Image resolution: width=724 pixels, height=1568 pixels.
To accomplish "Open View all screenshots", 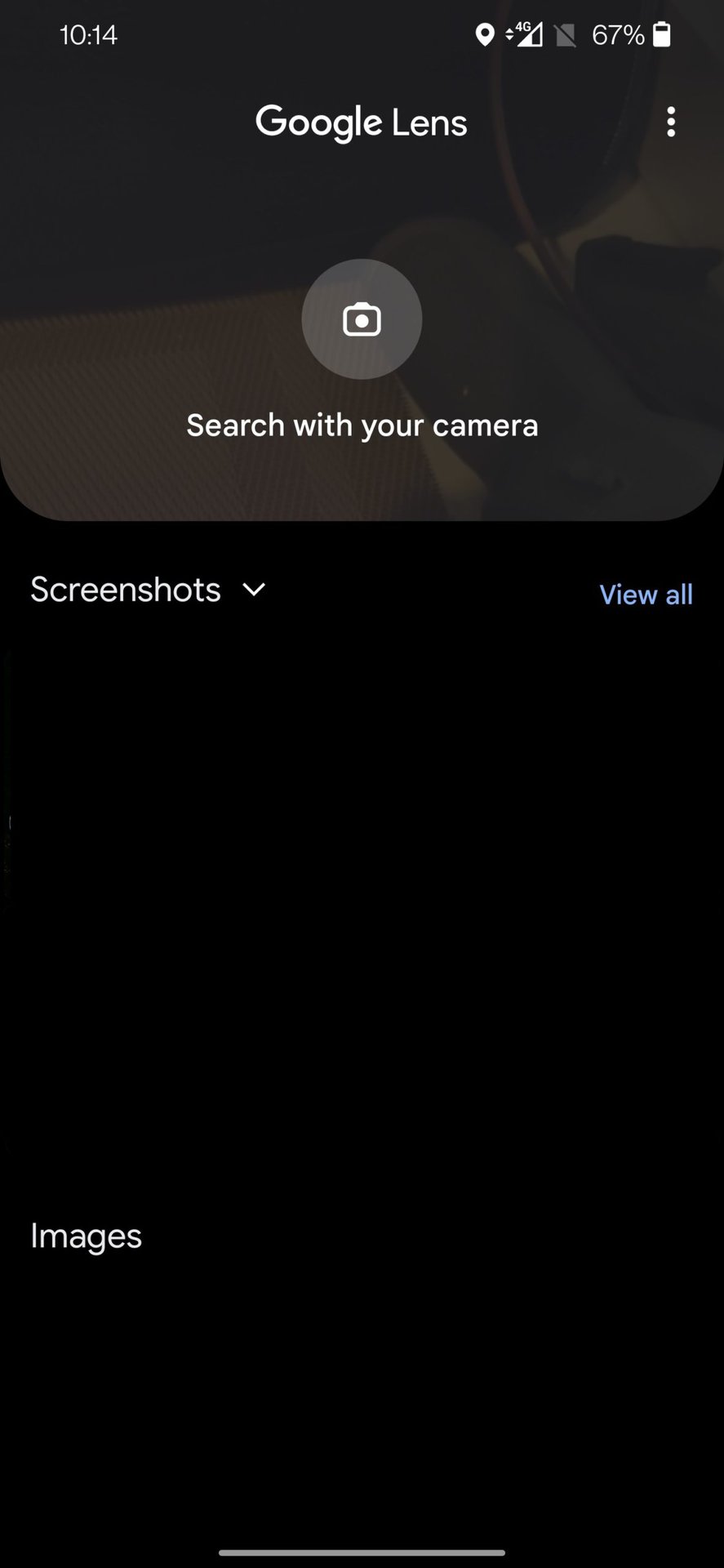I will (x=645, y=595).
